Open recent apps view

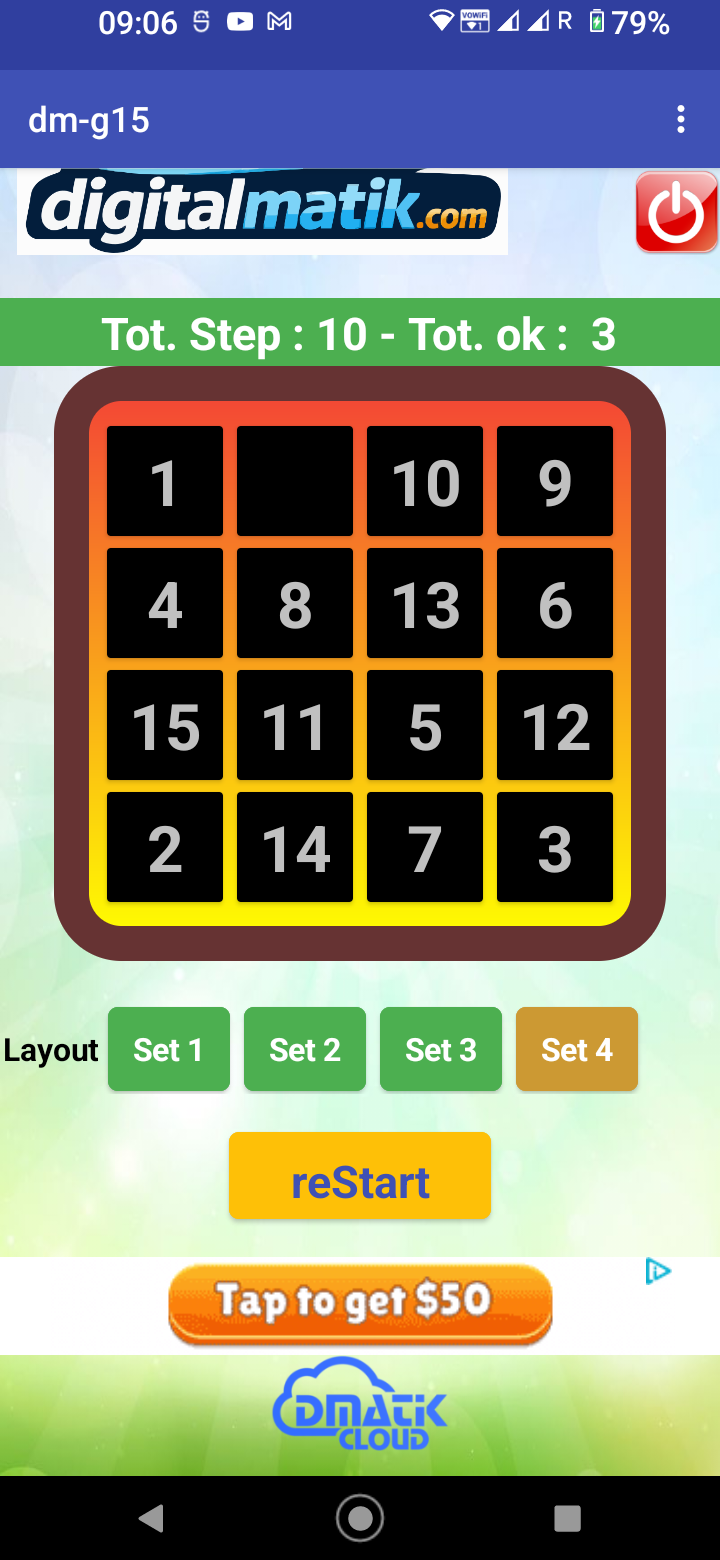click(567, 1519)
